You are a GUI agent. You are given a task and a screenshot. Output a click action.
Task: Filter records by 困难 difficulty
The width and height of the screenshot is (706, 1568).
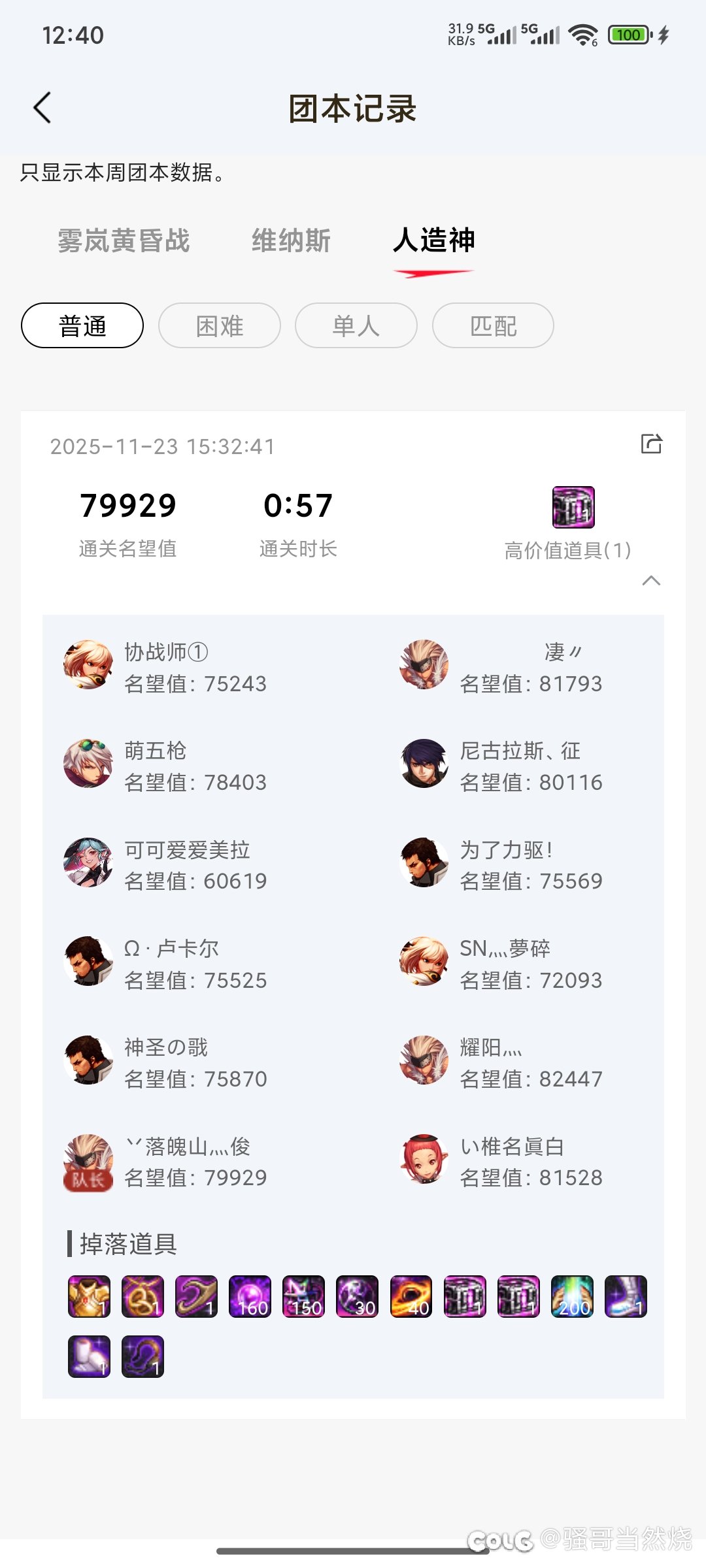coord(220,325)
